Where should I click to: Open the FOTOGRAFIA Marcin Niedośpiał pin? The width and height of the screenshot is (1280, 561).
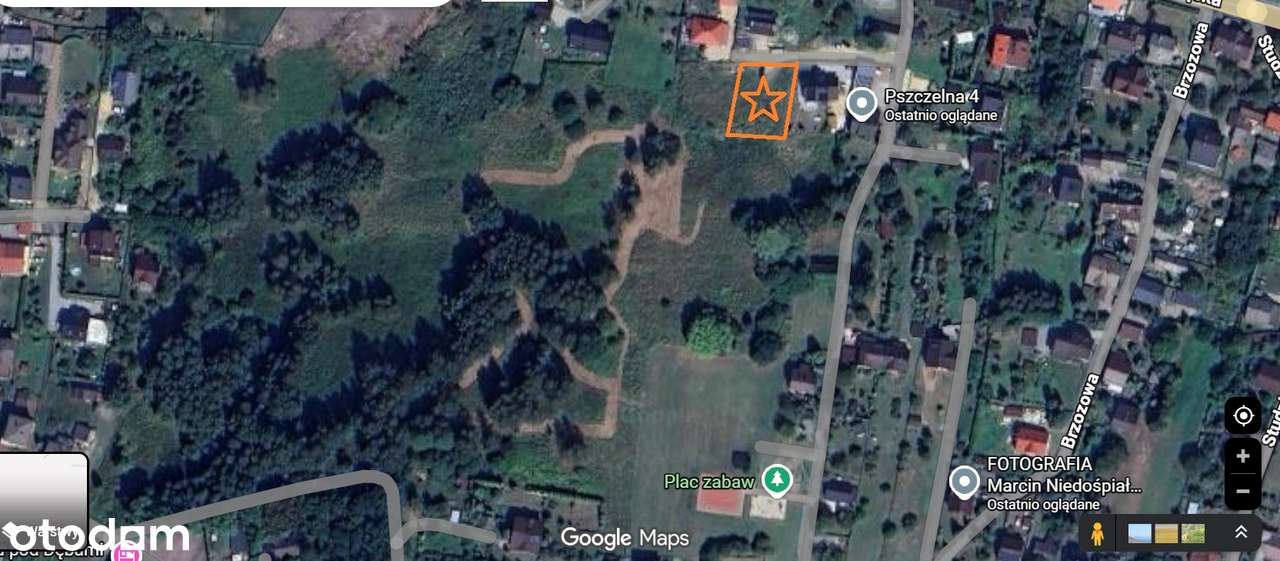(964, 481)
